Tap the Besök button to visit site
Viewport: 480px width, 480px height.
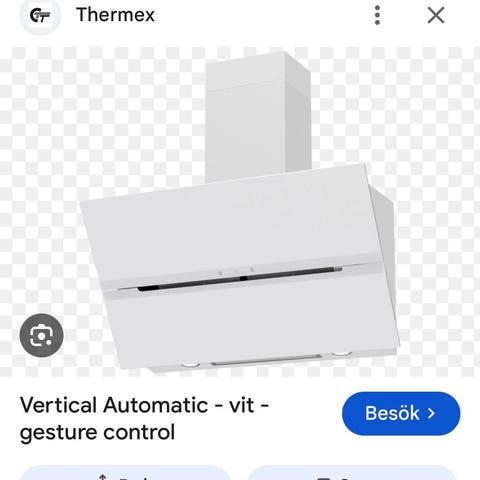click(401, 413)
